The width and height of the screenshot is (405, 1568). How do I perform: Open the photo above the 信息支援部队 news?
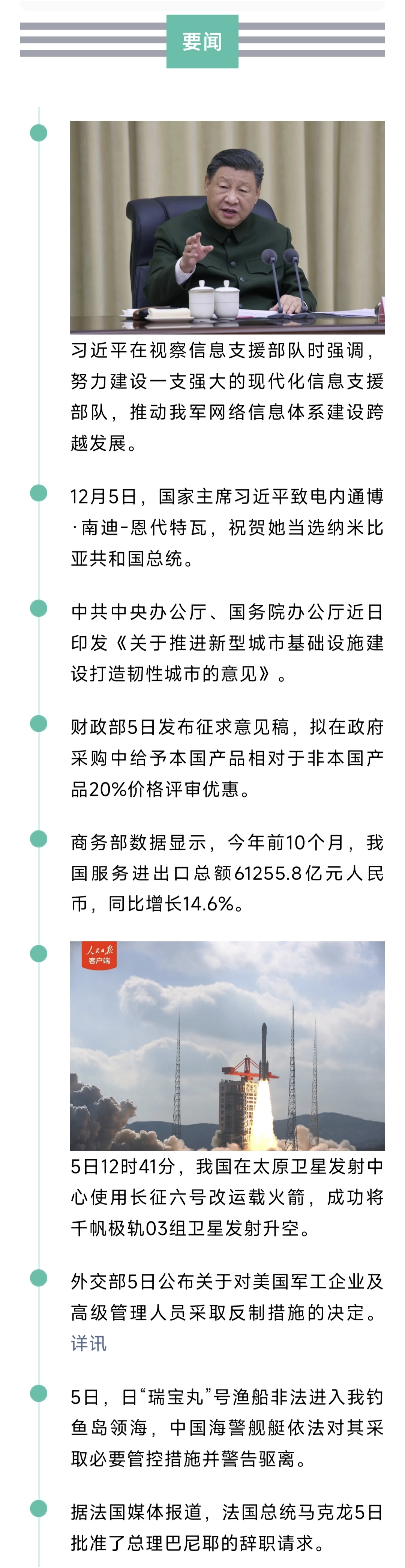coord(227,227)
